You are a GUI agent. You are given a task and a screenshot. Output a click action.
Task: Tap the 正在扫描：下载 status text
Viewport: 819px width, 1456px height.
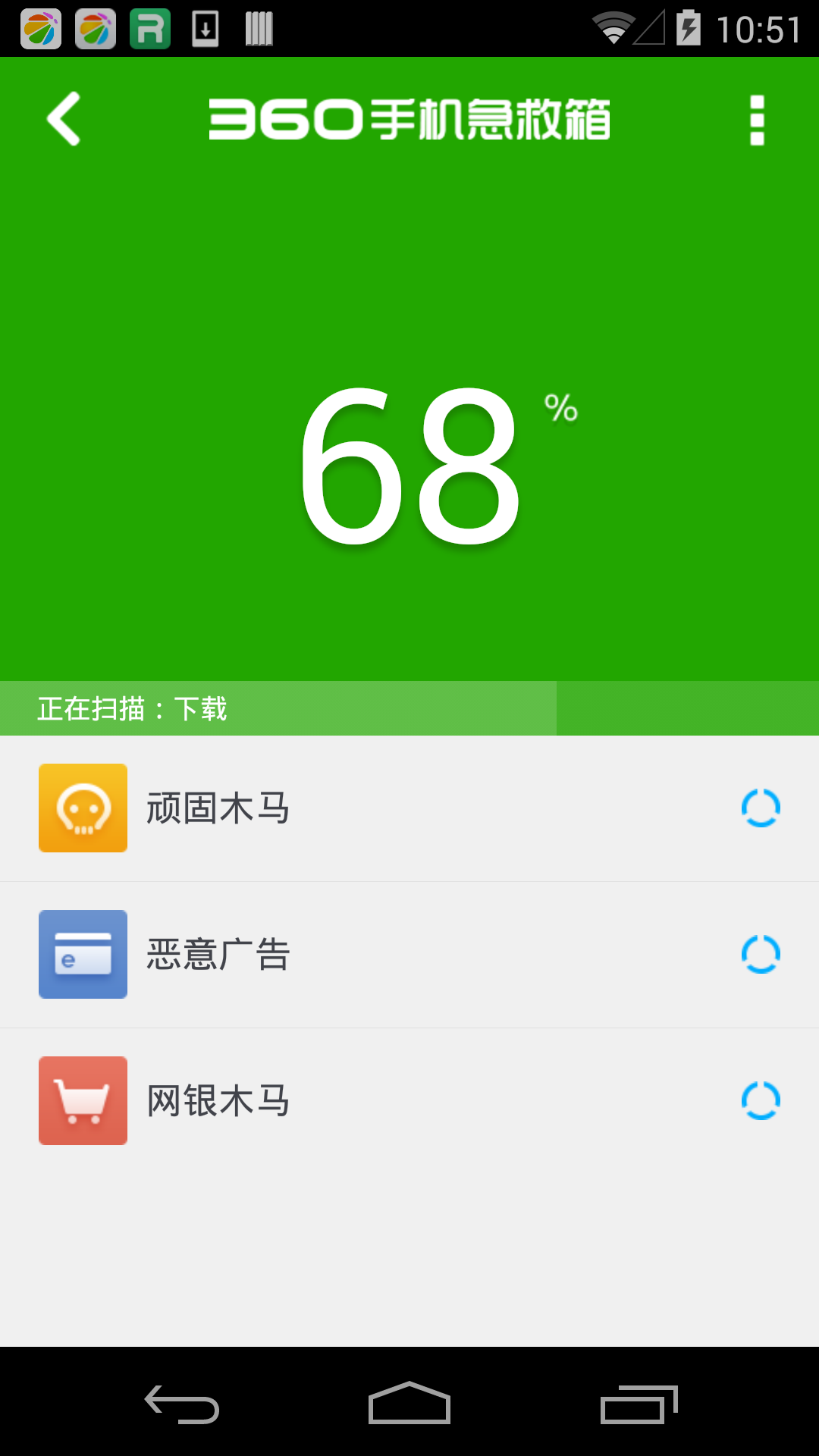coord(132,709)
